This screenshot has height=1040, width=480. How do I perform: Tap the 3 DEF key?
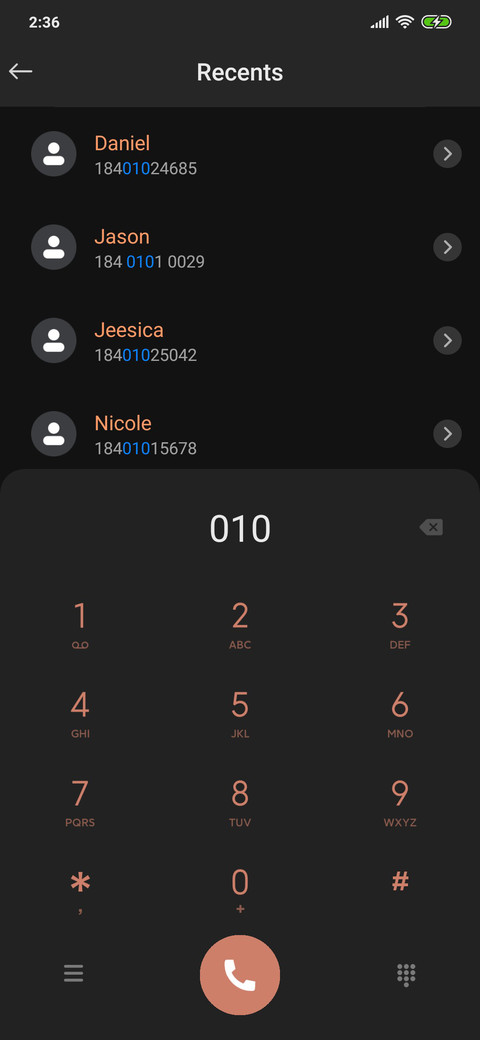pyautogui.click(x=400, y=625)
